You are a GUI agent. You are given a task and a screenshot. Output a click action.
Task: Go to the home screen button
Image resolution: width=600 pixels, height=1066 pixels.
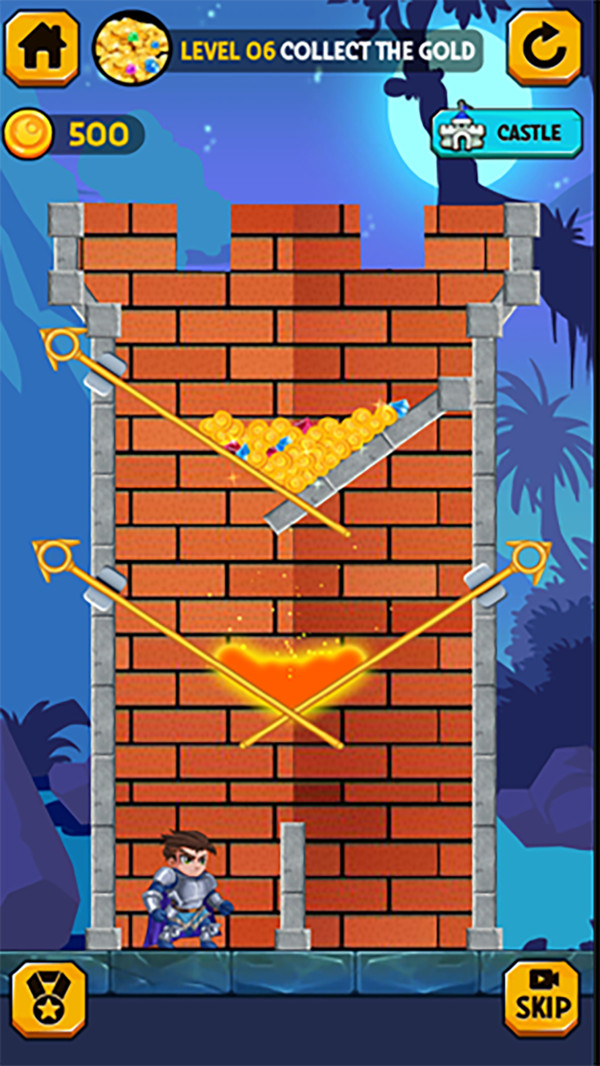click(x=42, y=49)
